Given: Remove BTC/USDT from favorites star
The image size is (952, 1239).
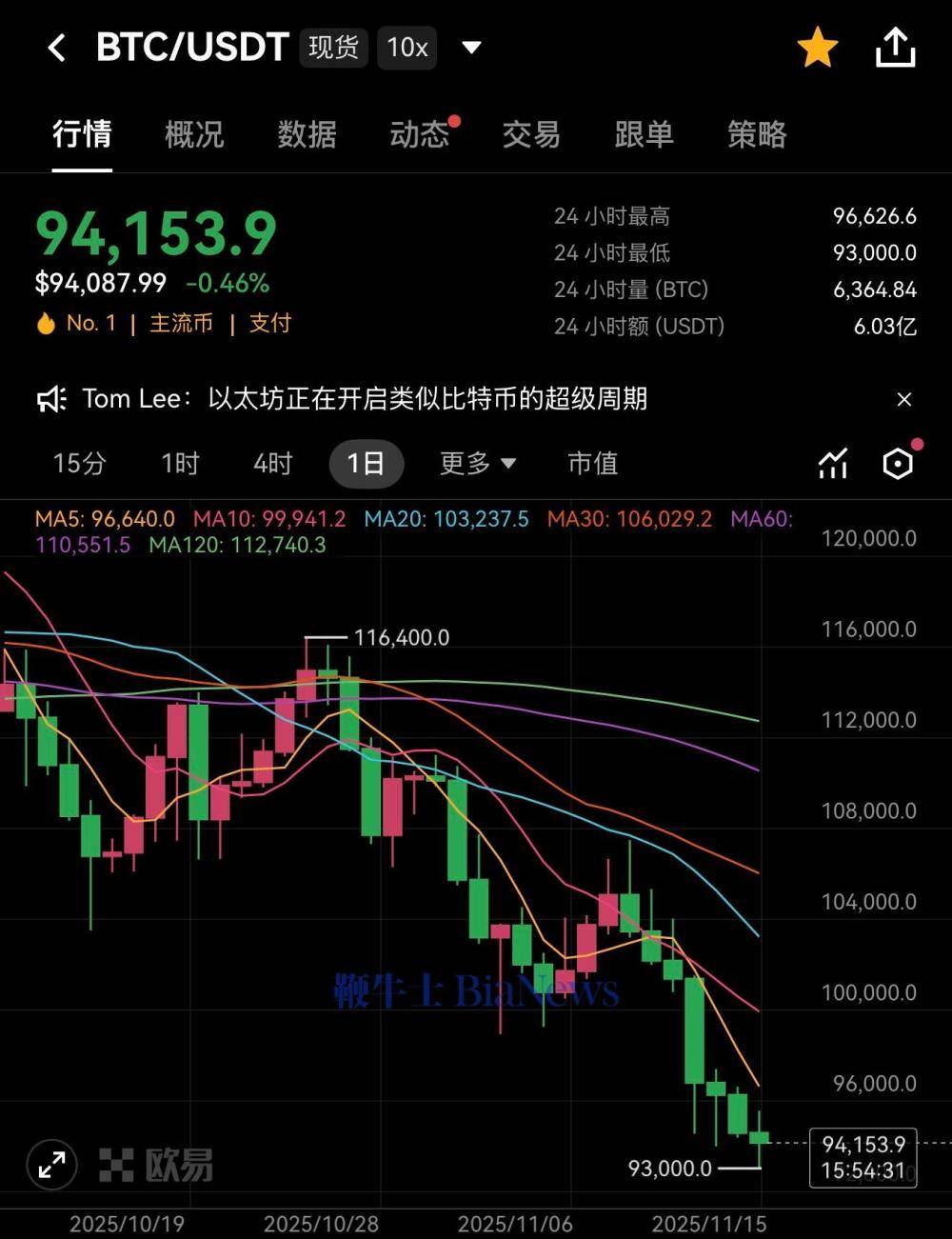Looking at the screenshot, I should [x=817, y=48].
